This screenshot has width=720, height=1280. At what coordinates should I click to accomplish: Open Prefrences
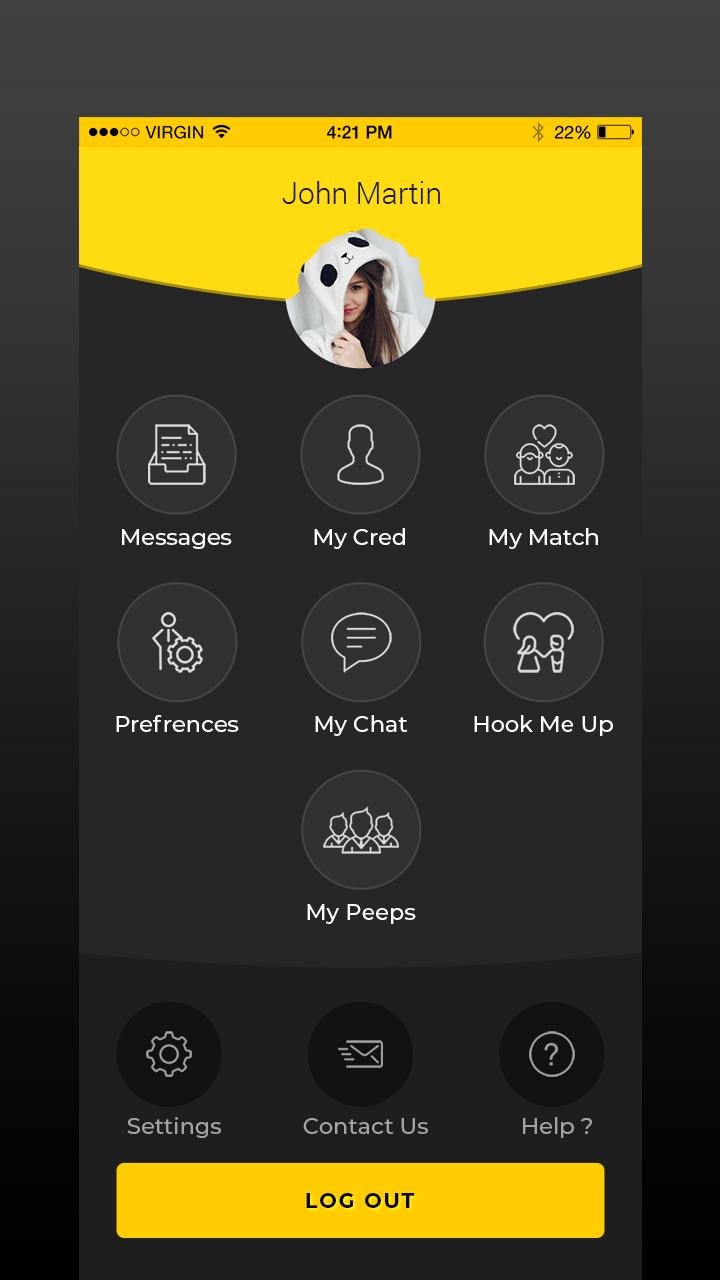point(177,642)
